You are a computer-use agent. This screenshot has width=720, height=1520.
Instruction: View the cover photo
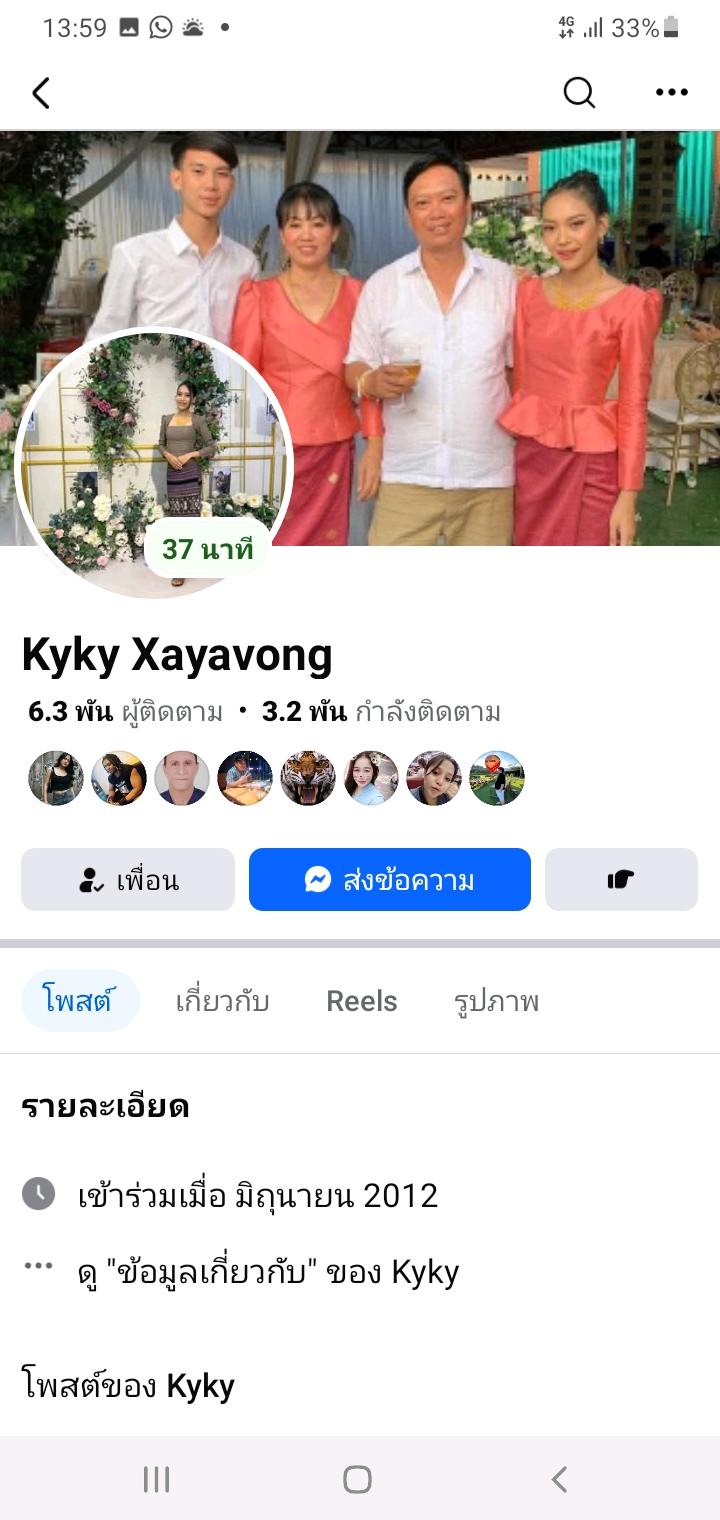[x=480, y=300]
